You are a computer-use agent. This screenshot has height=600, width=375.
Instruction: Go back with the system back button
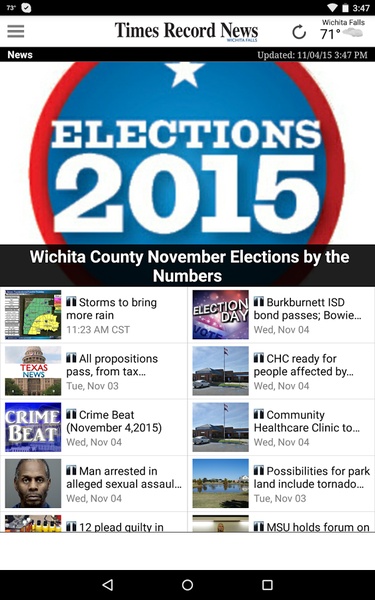108,585
